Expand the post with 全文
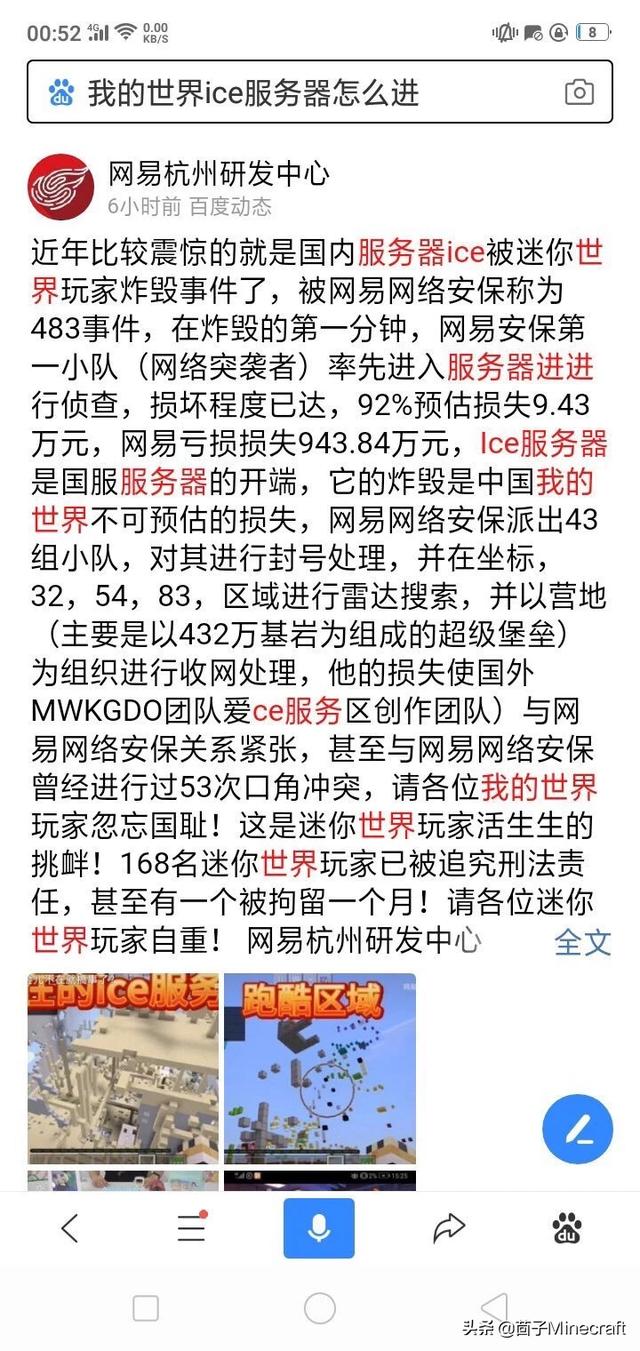 (x=582, y=941)
